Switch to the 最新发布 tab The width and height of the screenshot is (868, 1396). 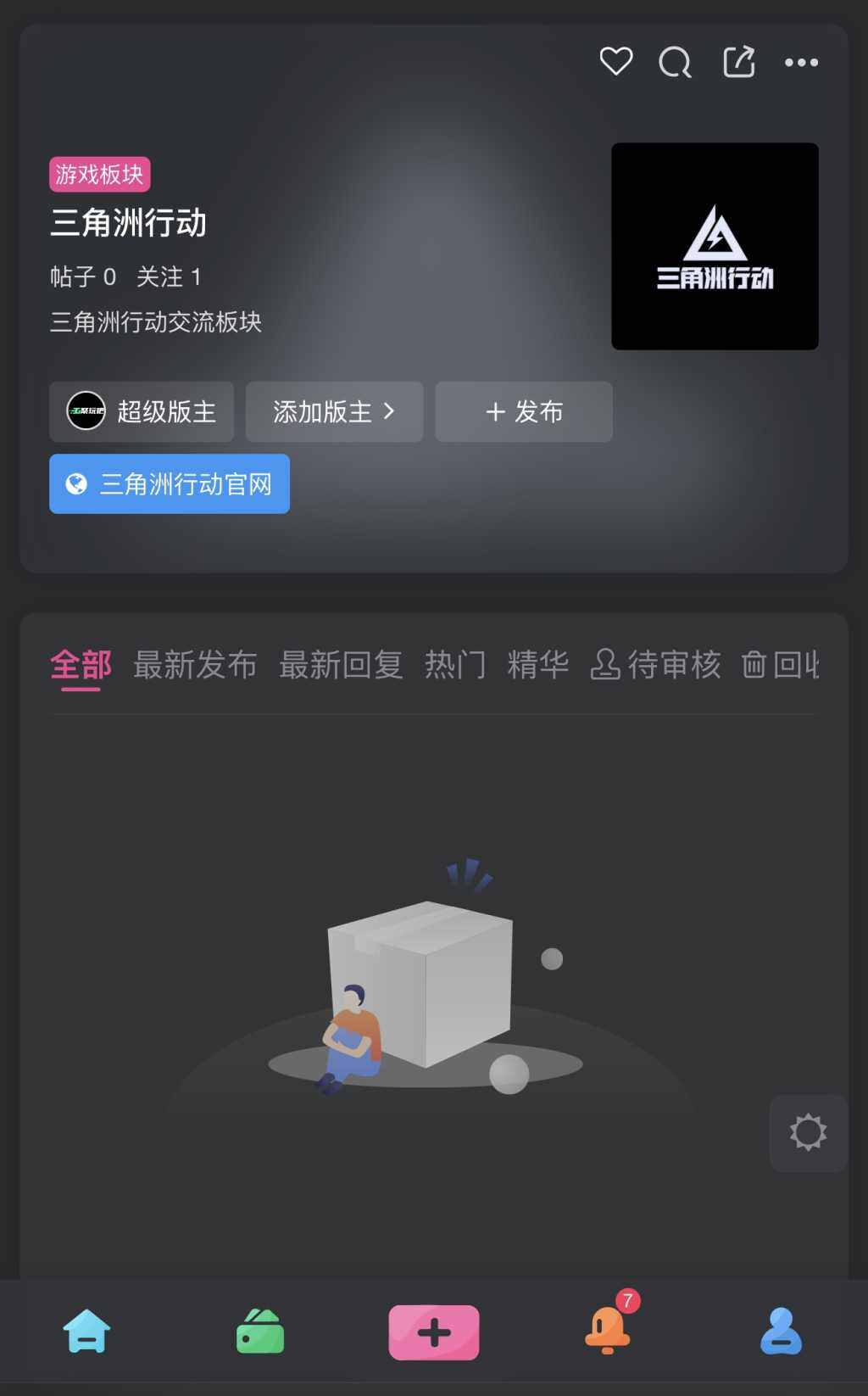195,665
